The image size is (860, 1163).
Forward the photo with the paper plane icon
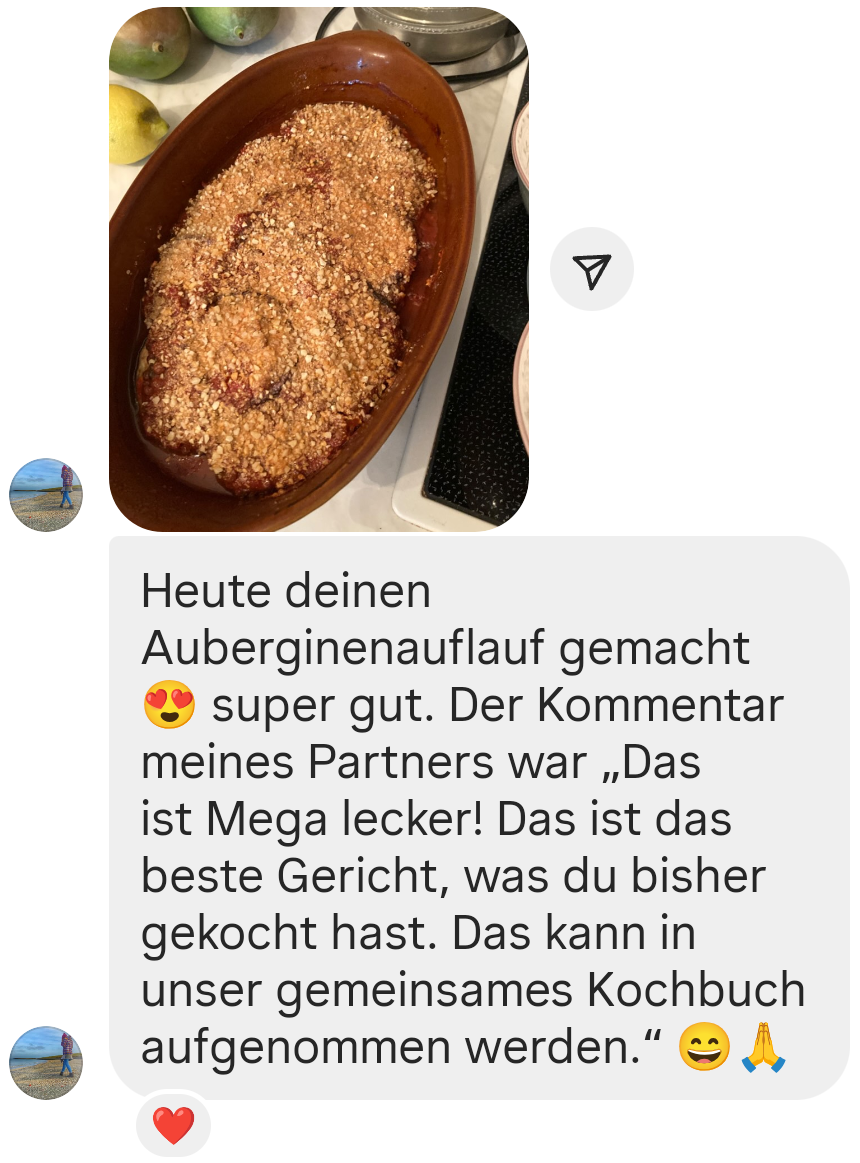coord(591,269)
